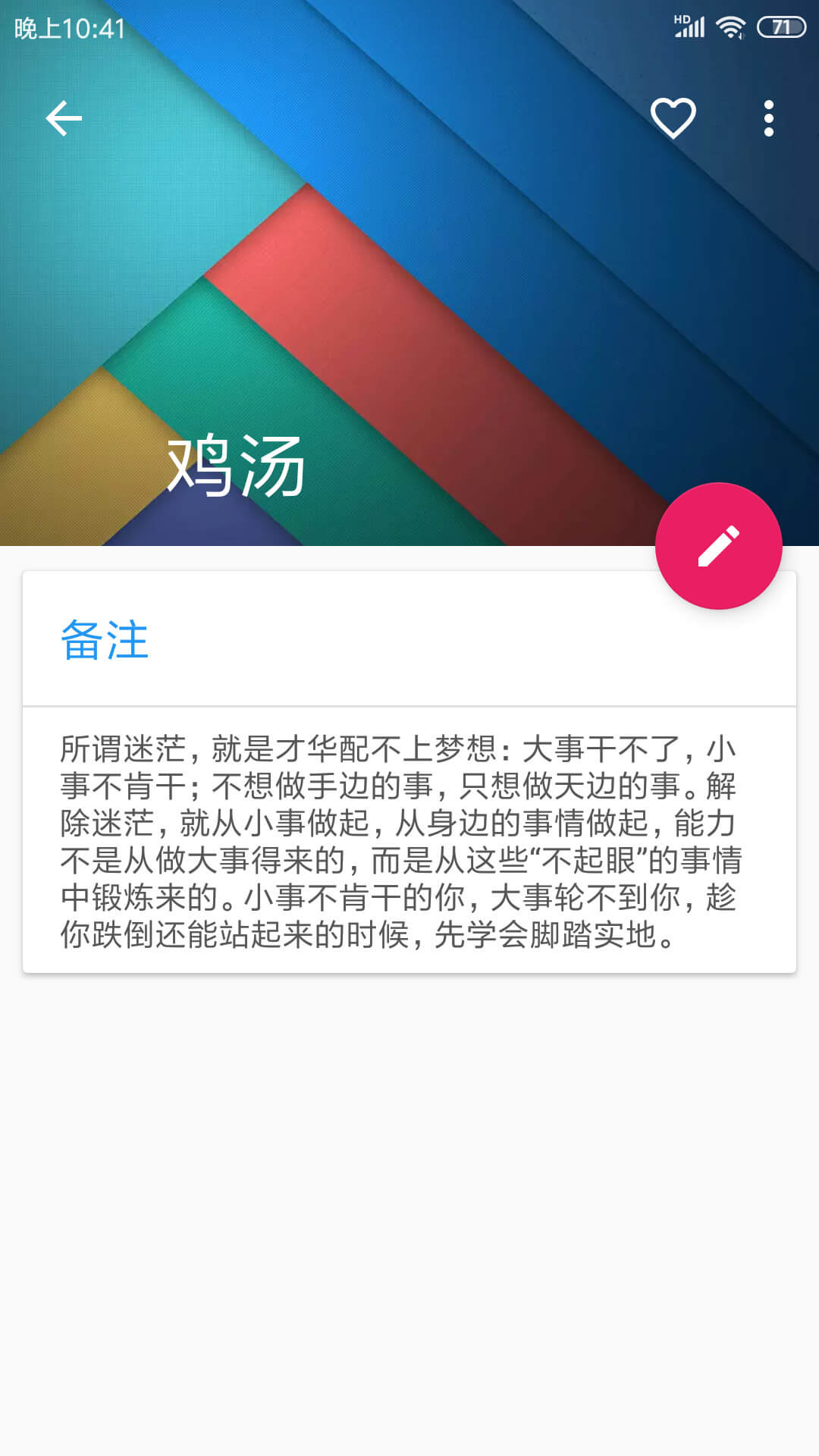Edit the note using the pencil button
The width and height of the screenshot is (819, 1456).
718,546
